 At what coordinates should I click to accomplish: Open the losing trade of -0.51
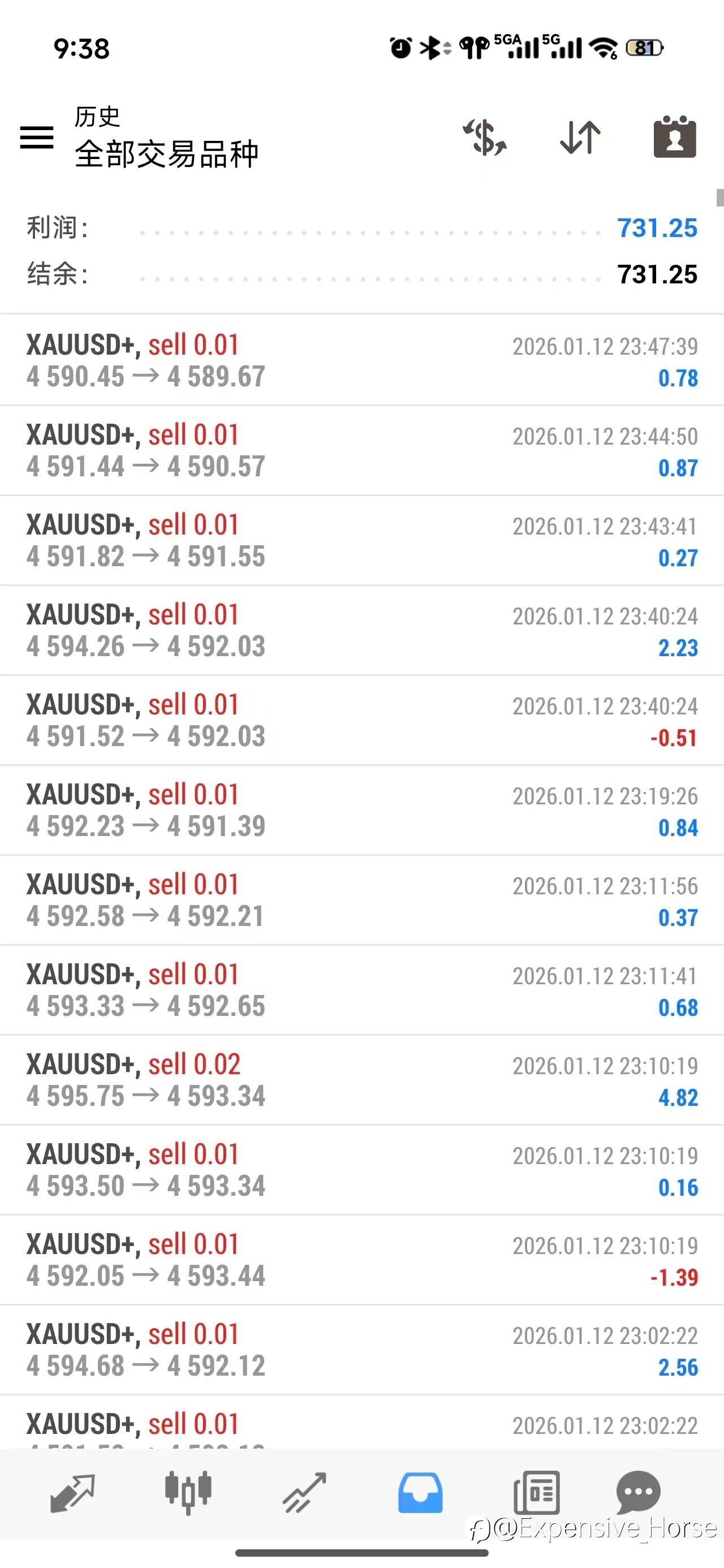click(x=361, y=721)
